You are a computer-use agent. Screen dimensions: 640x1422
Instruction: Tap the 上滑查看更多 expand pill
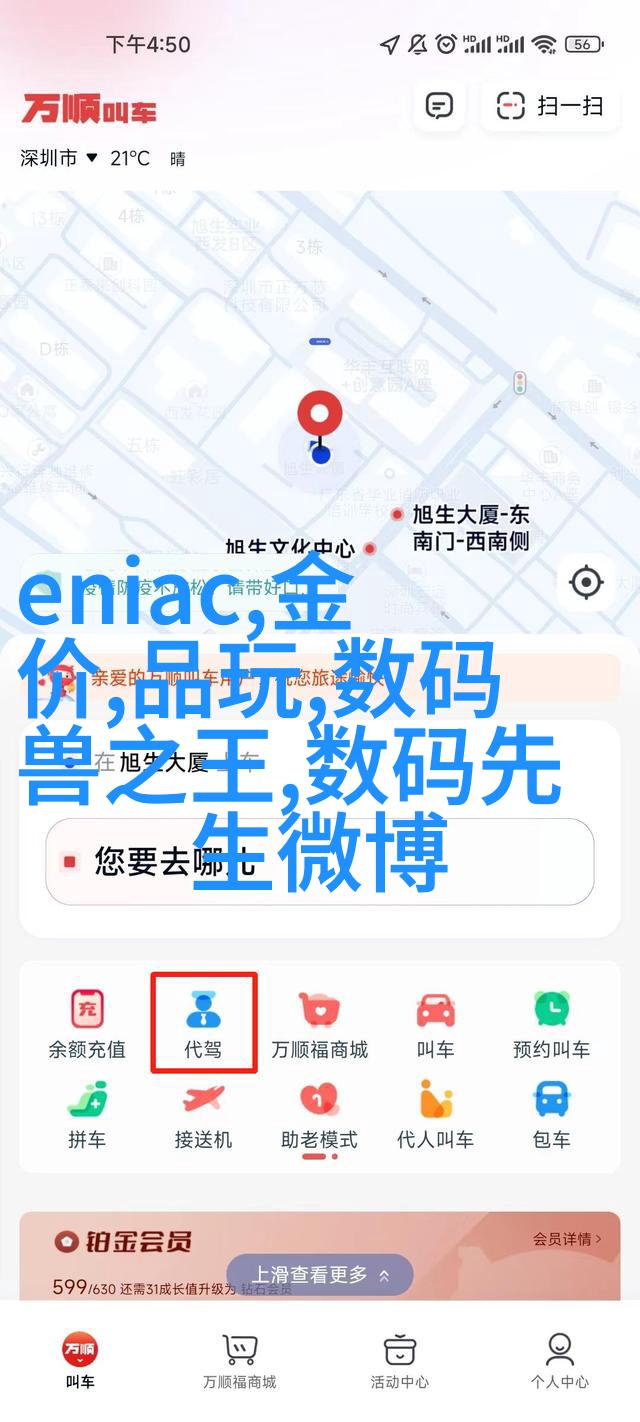point(320,1275)
